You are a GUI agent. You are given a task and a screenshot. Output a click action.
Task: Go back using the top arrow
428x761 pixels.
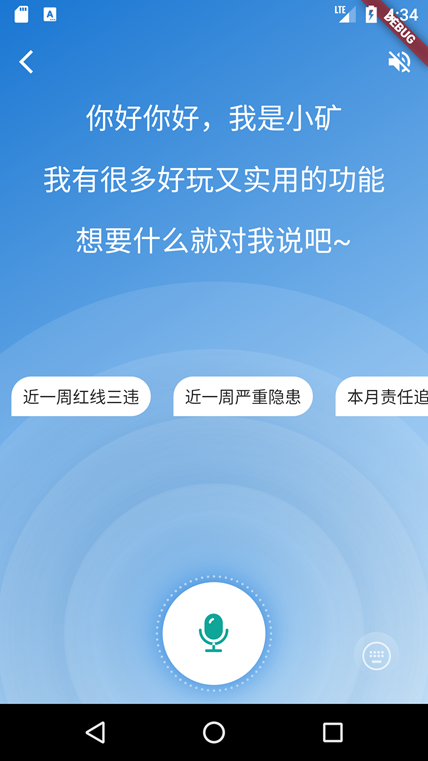[26, 62]
